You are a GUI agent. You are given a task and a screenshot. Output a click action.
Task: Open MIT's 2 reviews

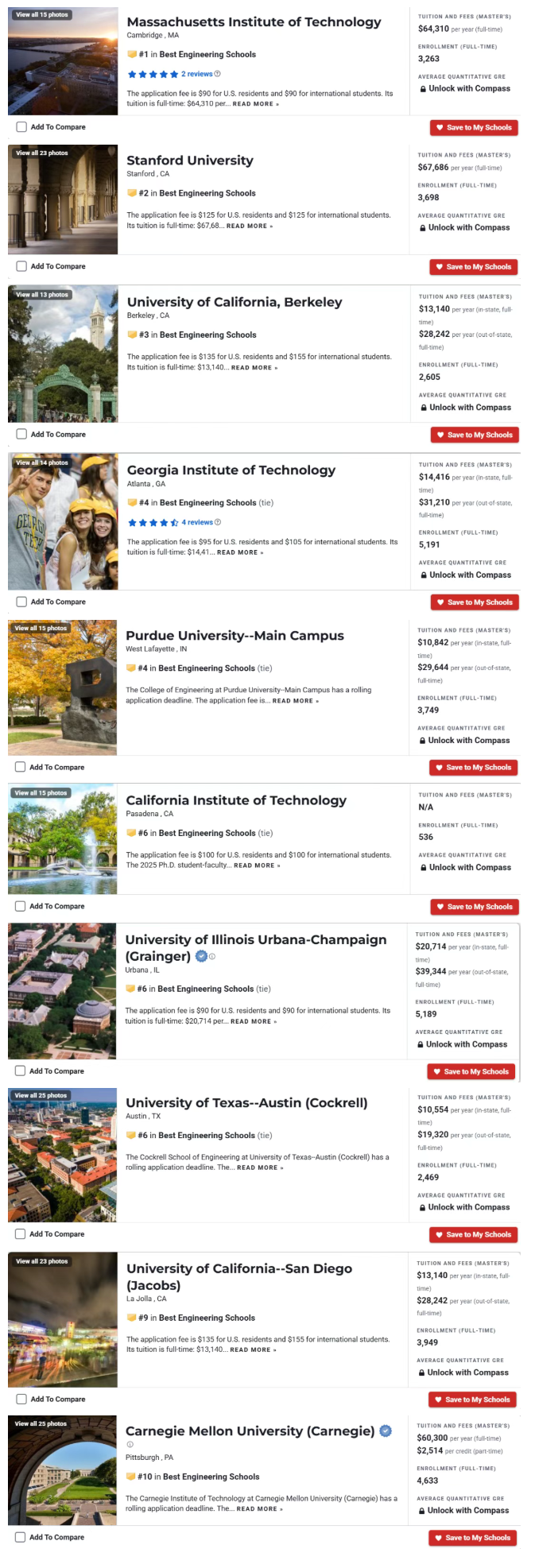196,74
